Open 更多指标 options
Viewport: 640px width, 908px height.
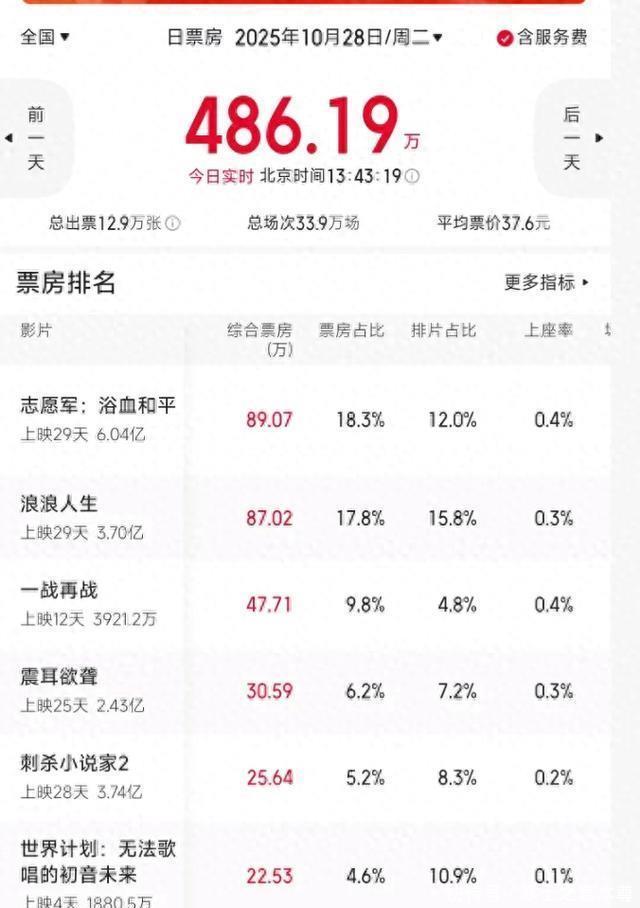tap(546, 283)
